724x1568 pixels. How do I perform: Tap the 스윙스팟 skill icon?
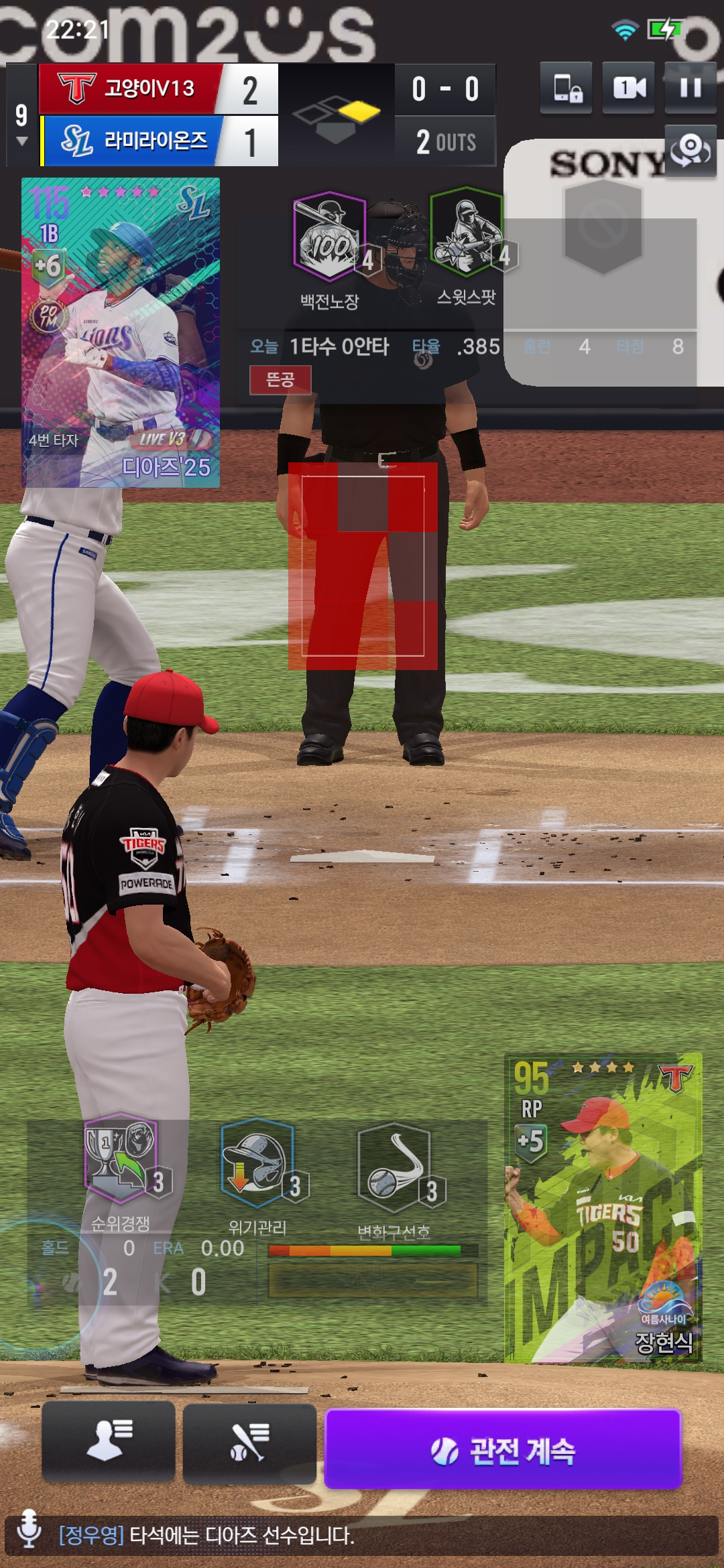coord(466,233)
